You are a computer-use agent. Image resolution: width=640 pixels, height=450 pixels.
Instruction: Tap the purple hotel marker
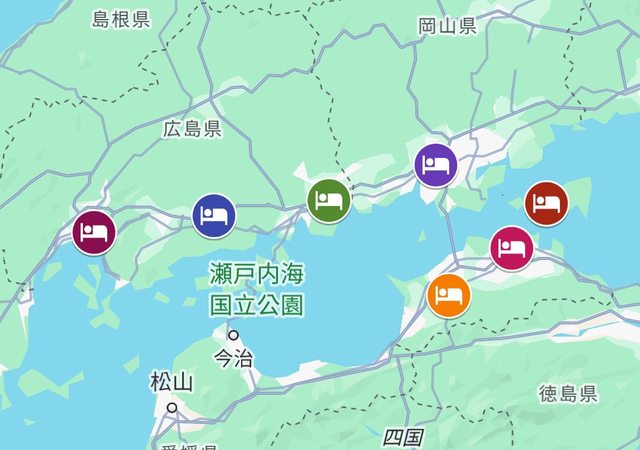[435, 165]
